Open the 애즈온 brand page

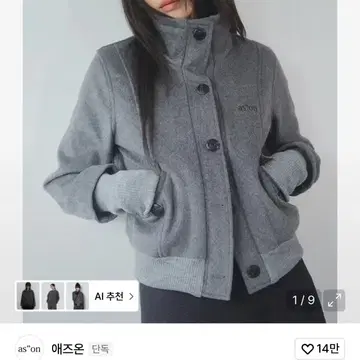click(67, 349)
